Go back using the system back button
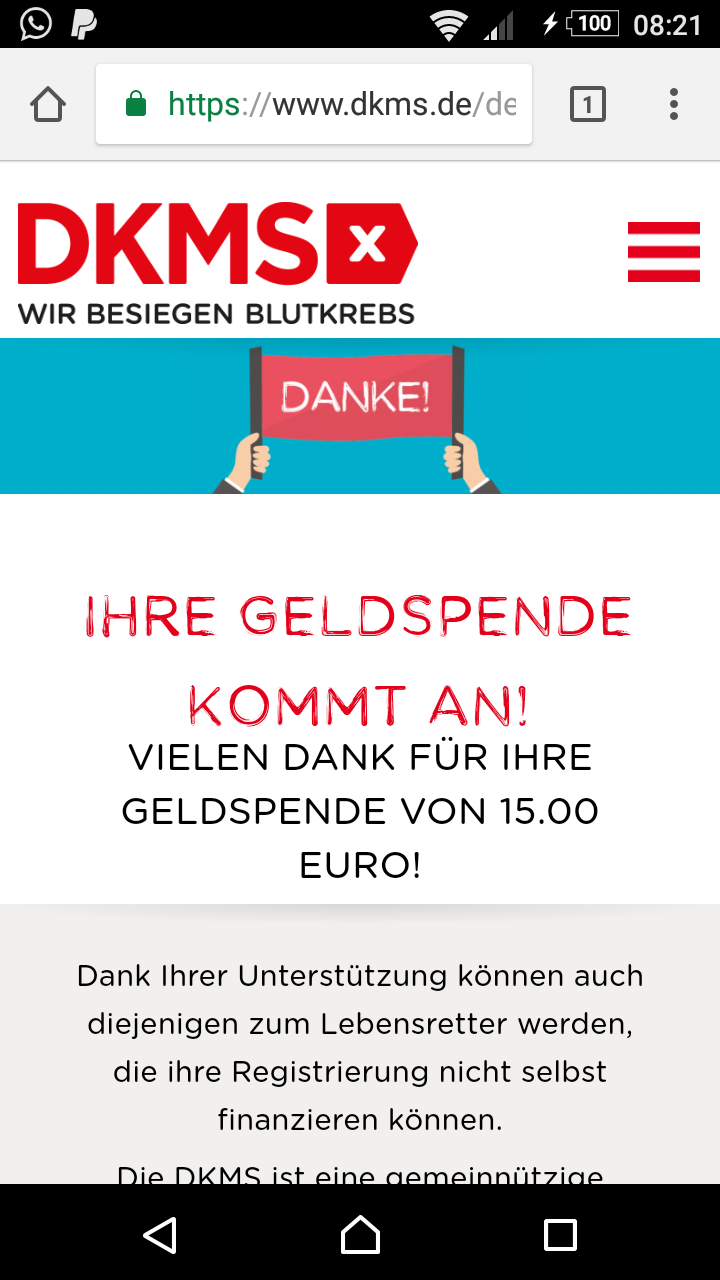Image resolution: width=720 pixels, height=1280 pixels. pos(160,1235)
